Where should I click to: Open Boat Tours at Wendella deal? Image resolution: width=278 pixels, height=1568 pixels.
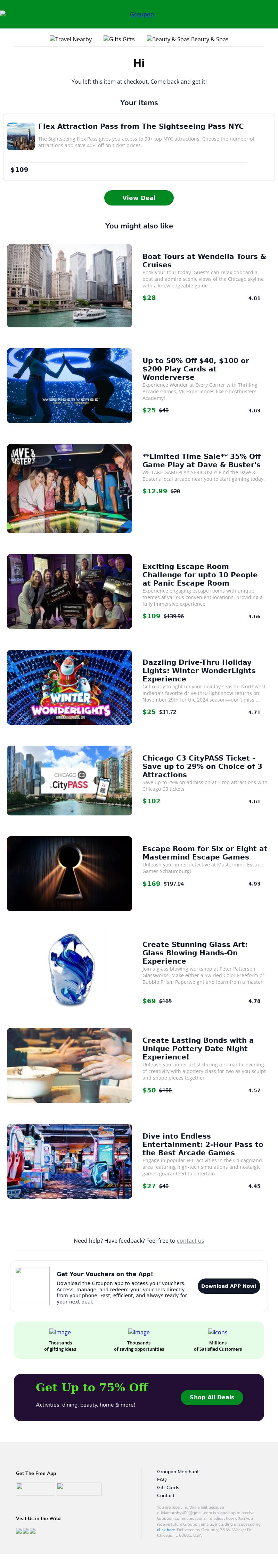[x=204, y=260]
